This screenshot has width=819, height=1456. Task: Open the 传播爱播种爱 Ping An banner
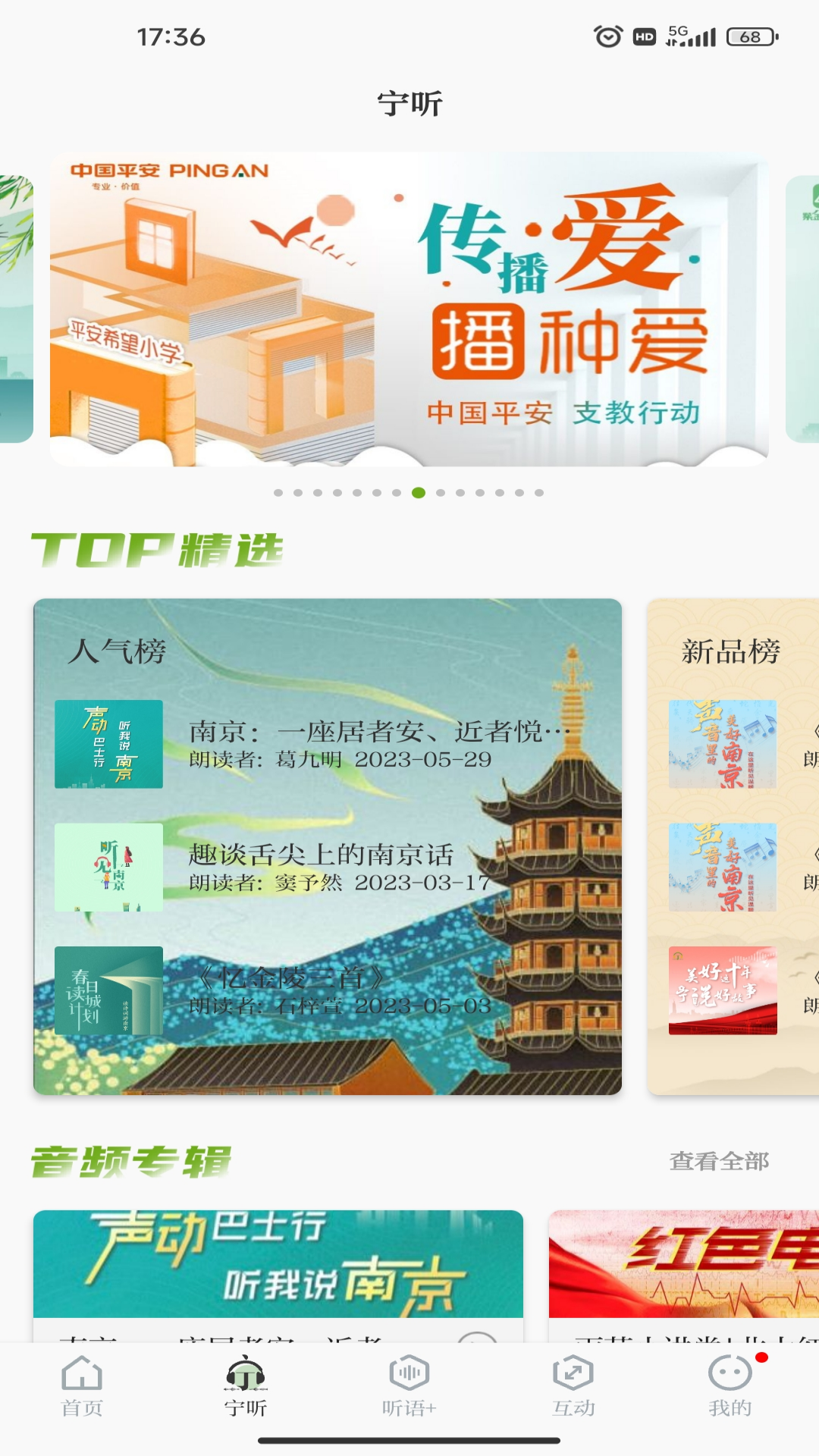tap(409, 308)
